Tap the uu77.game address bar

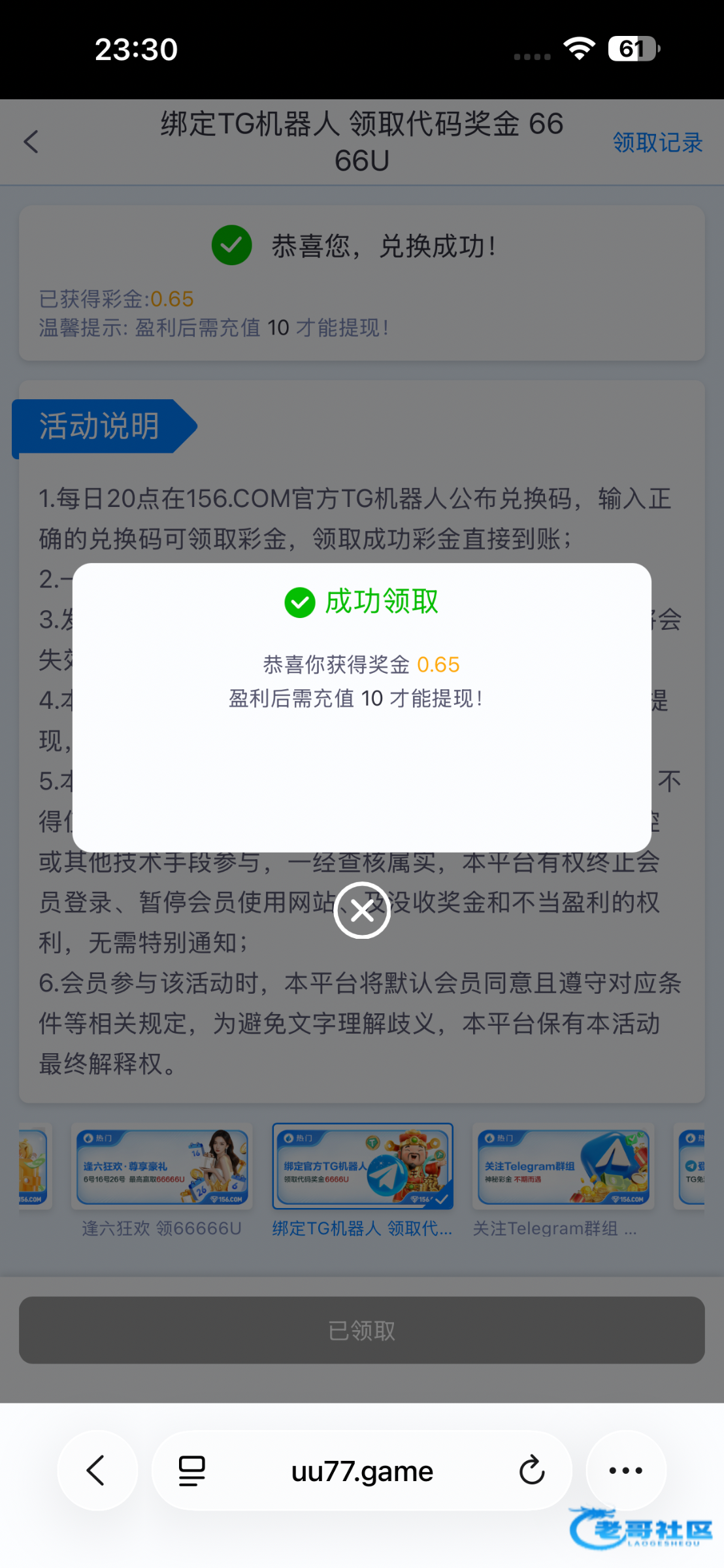[362, 1471]
